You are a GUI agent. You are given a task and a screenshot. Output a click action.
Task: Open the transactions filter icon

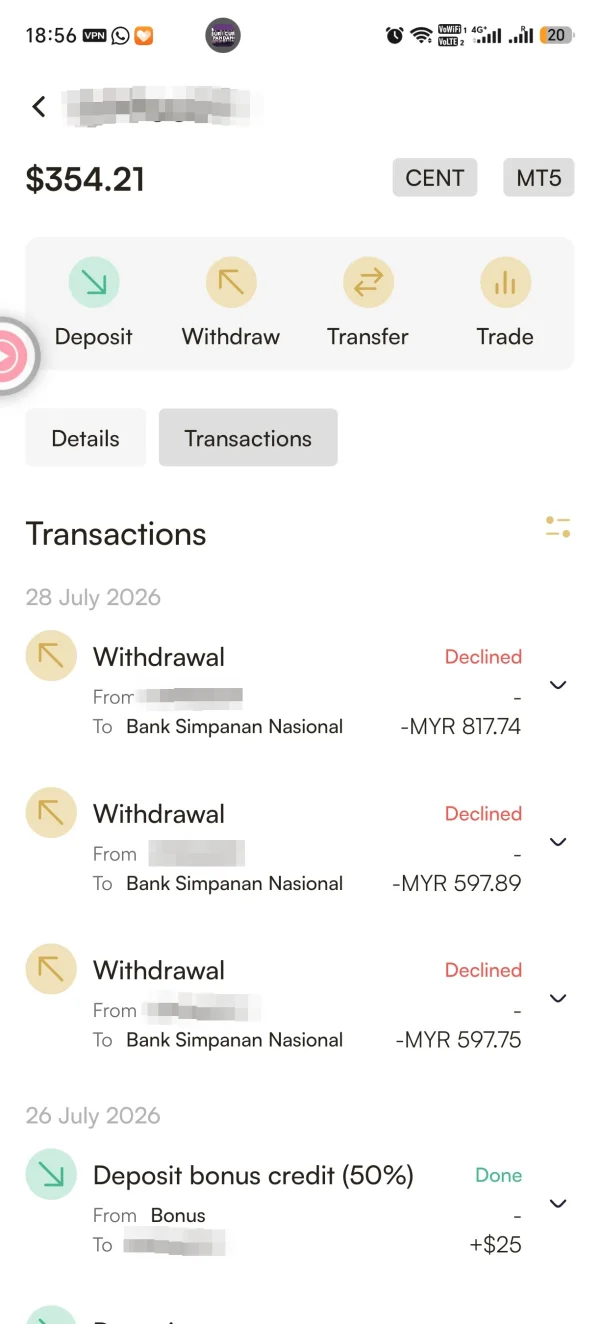[558, 527]
